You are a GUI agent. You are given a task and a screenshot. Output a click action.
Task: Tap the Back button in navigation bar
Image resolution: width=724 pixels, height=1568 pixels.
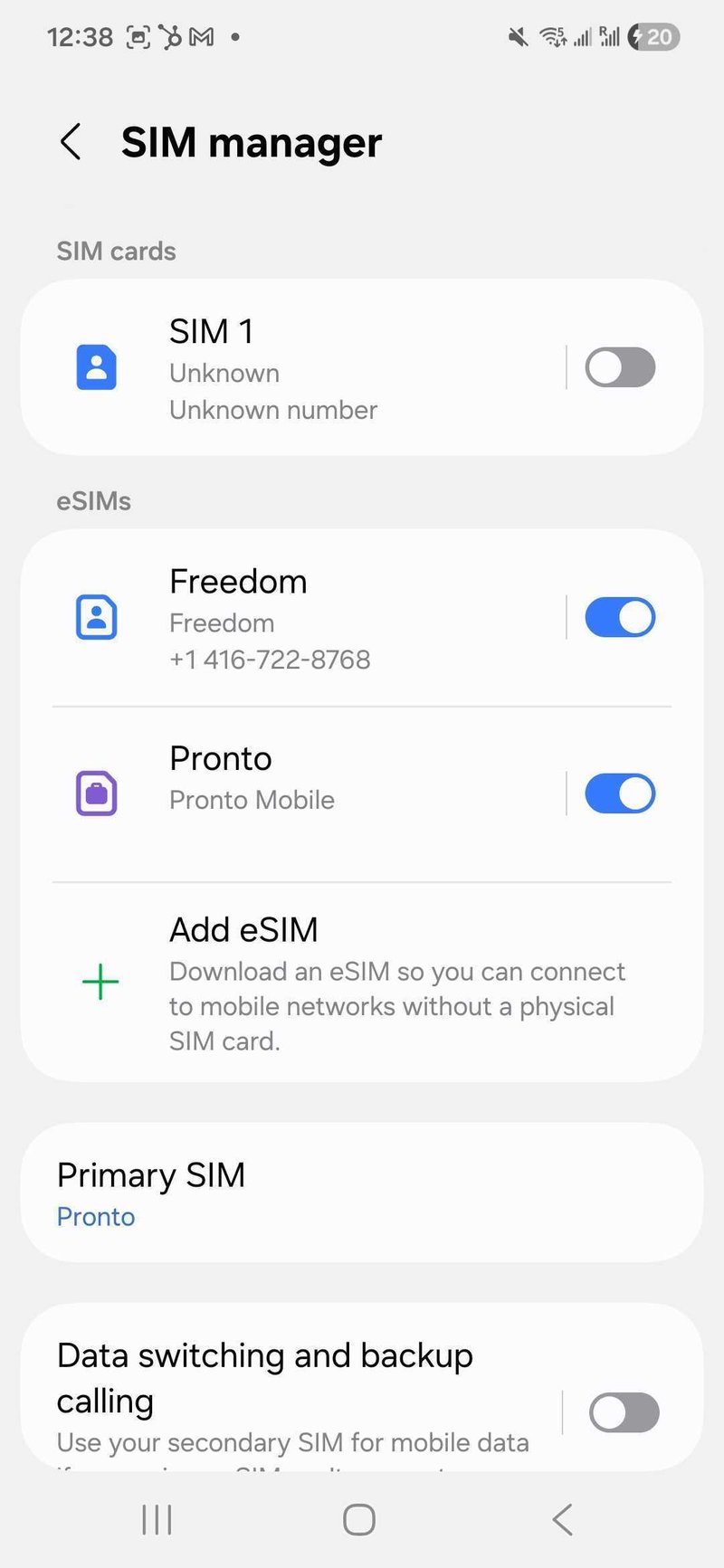click(561, 1520)
